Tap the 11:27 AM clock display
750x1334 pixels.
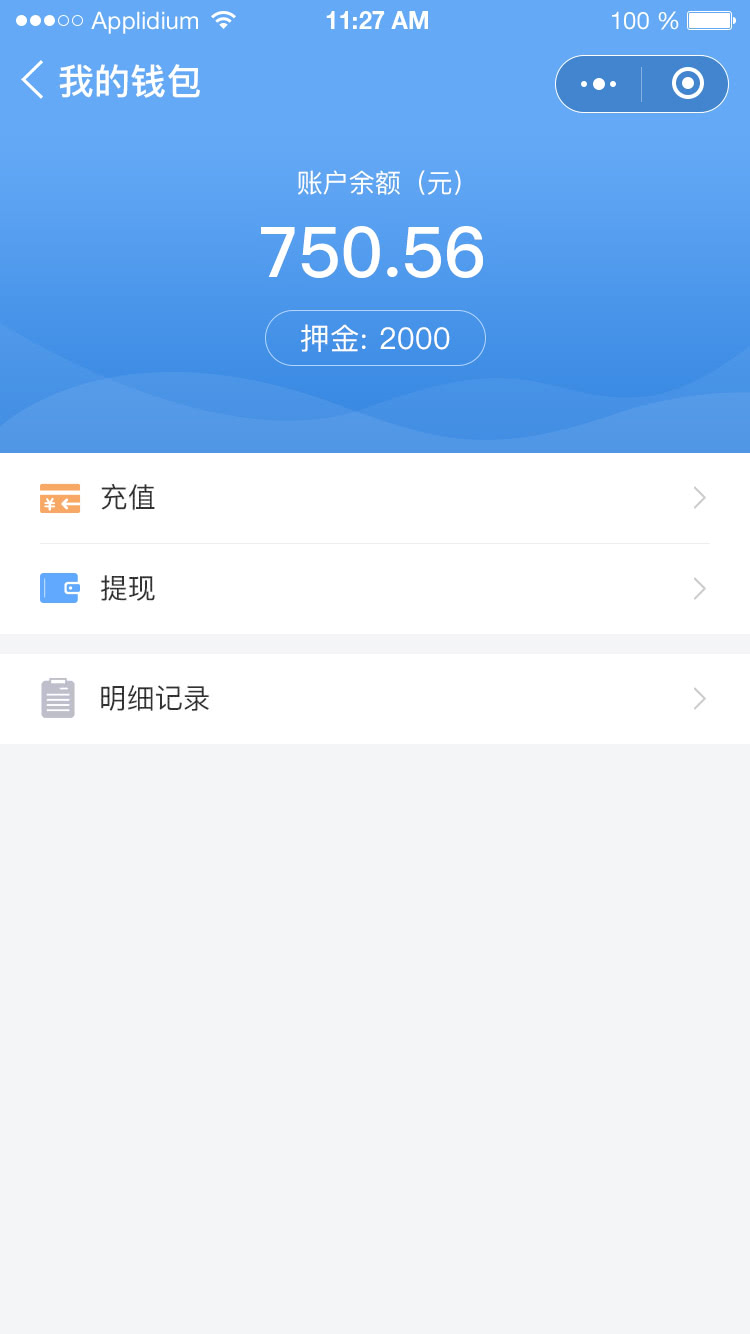[x=377, y=19]
